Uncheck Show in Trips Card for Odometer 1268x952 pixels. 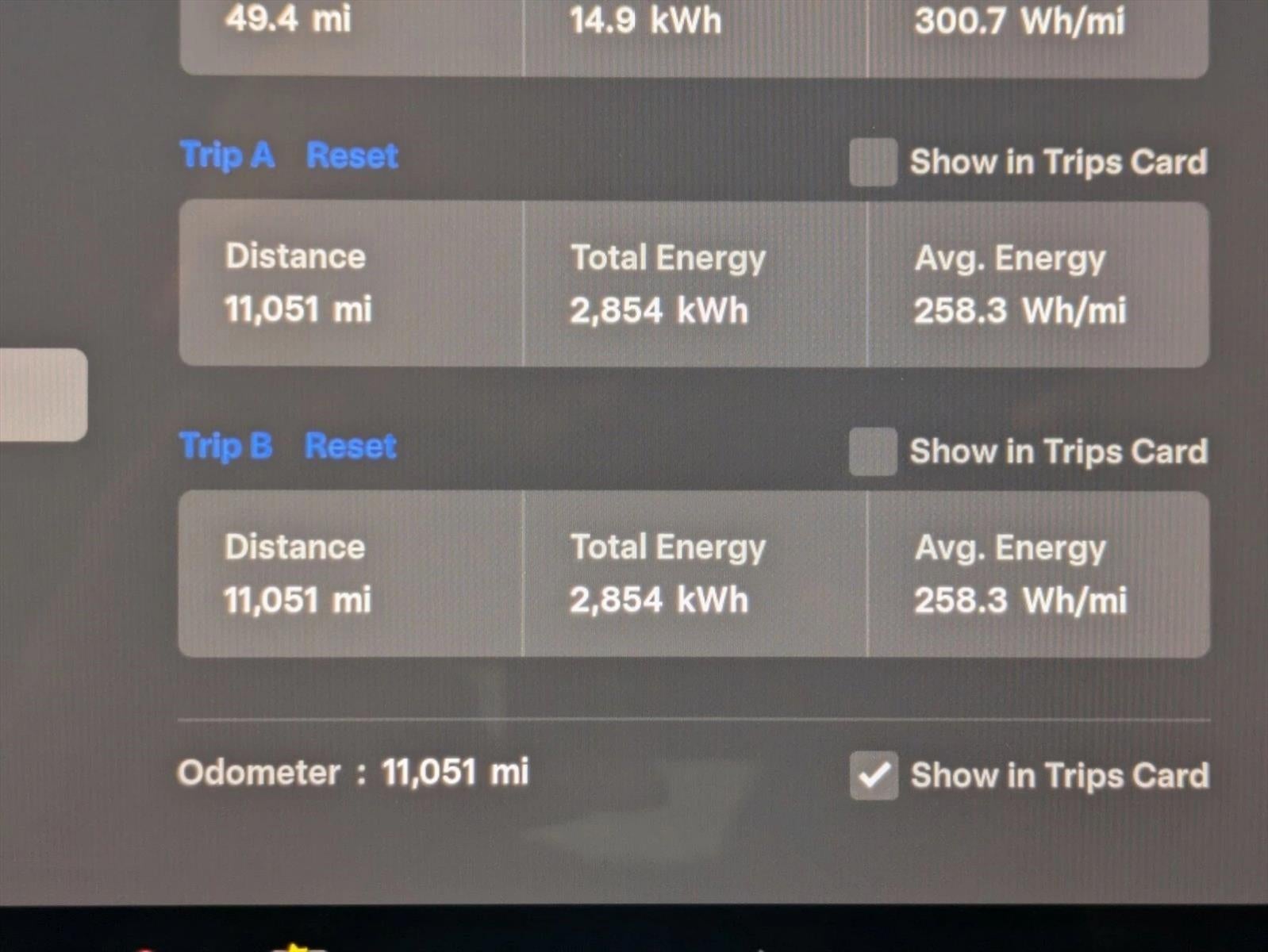point(874,775)
